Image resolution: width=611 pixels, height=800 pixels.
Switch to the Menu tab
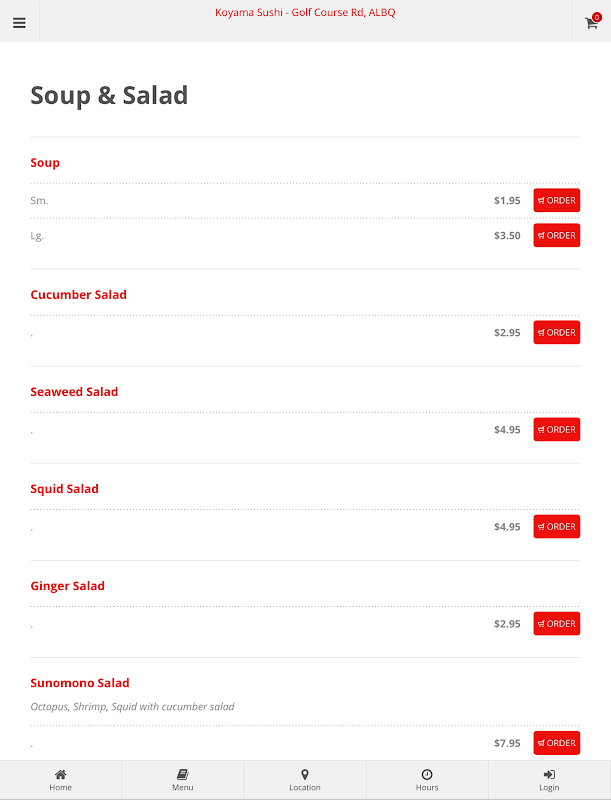[x=183, y=780]
